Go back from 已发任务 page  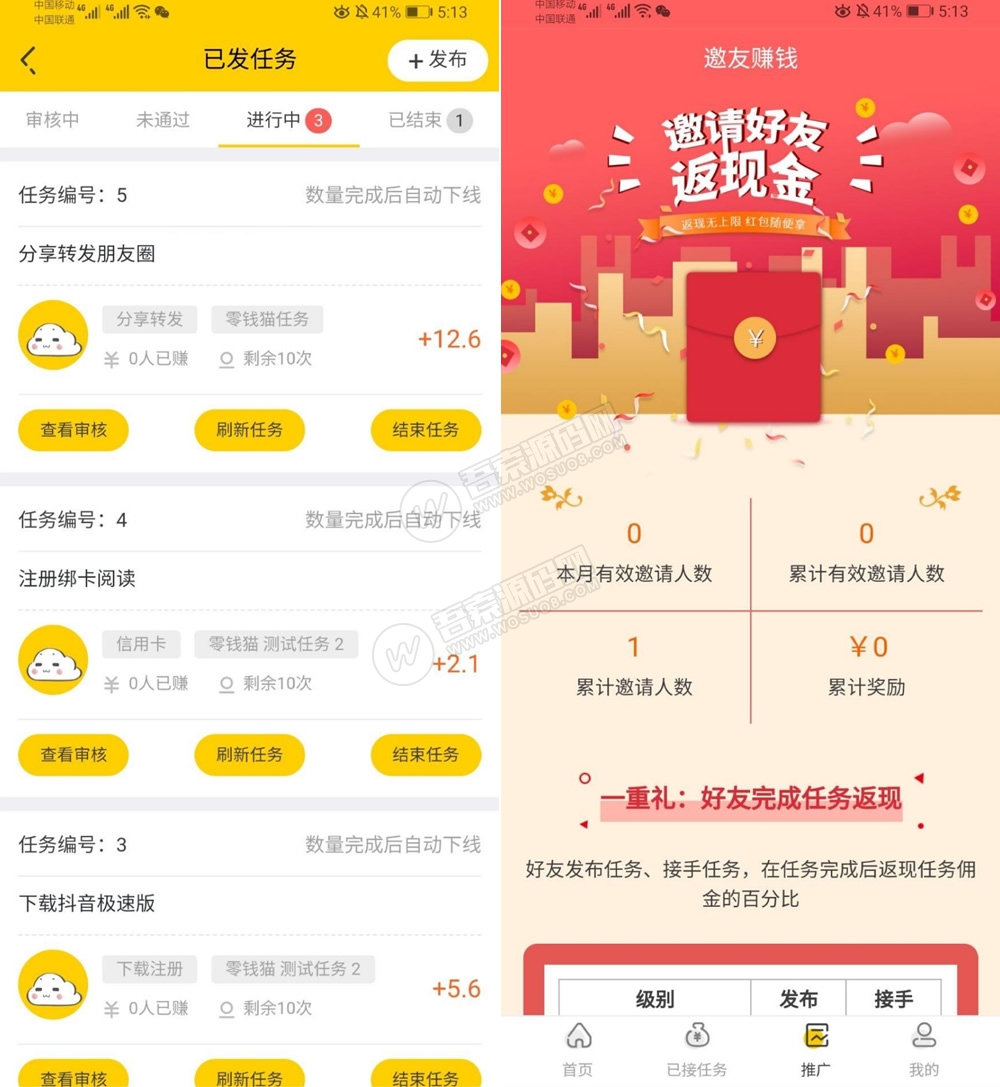28,60
